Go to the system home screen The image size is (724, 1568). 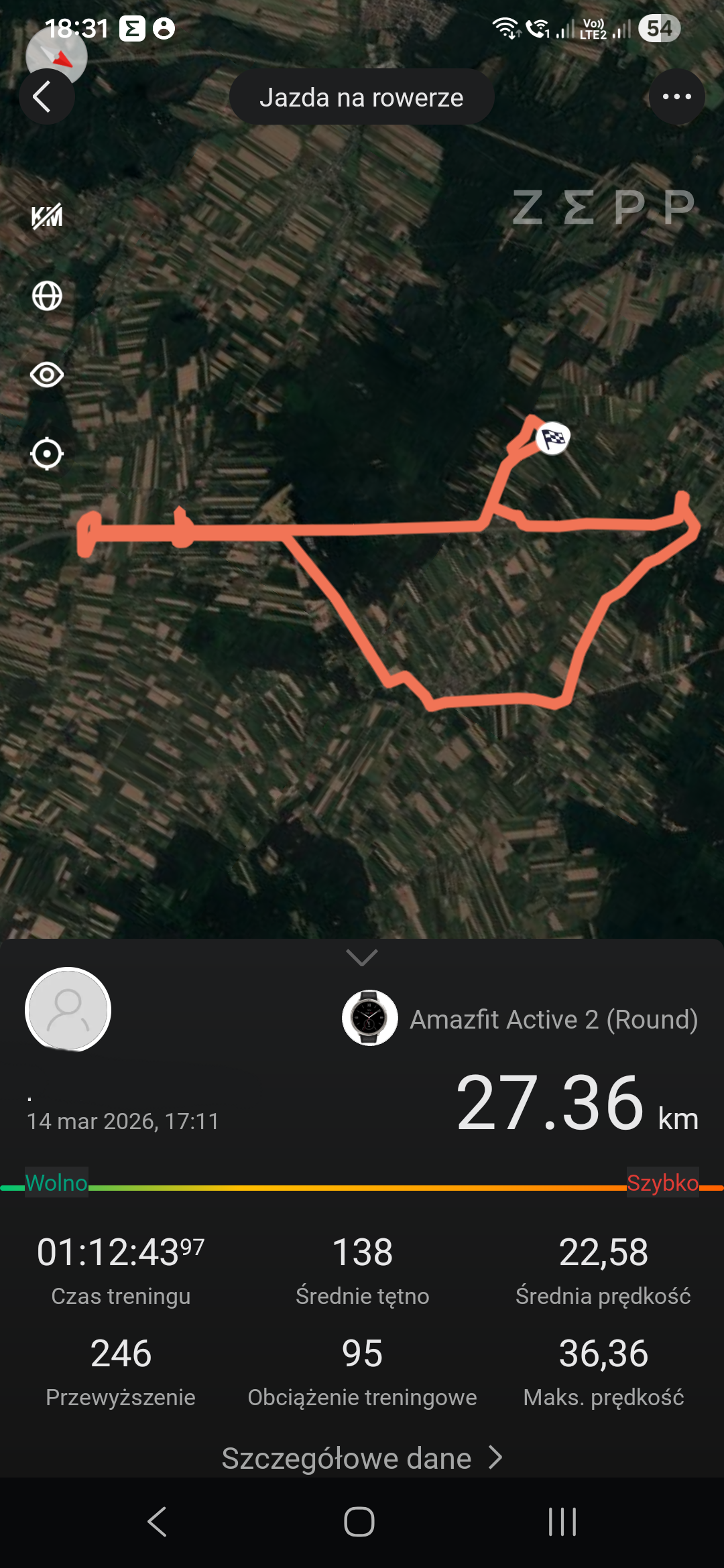[359, 1521]
